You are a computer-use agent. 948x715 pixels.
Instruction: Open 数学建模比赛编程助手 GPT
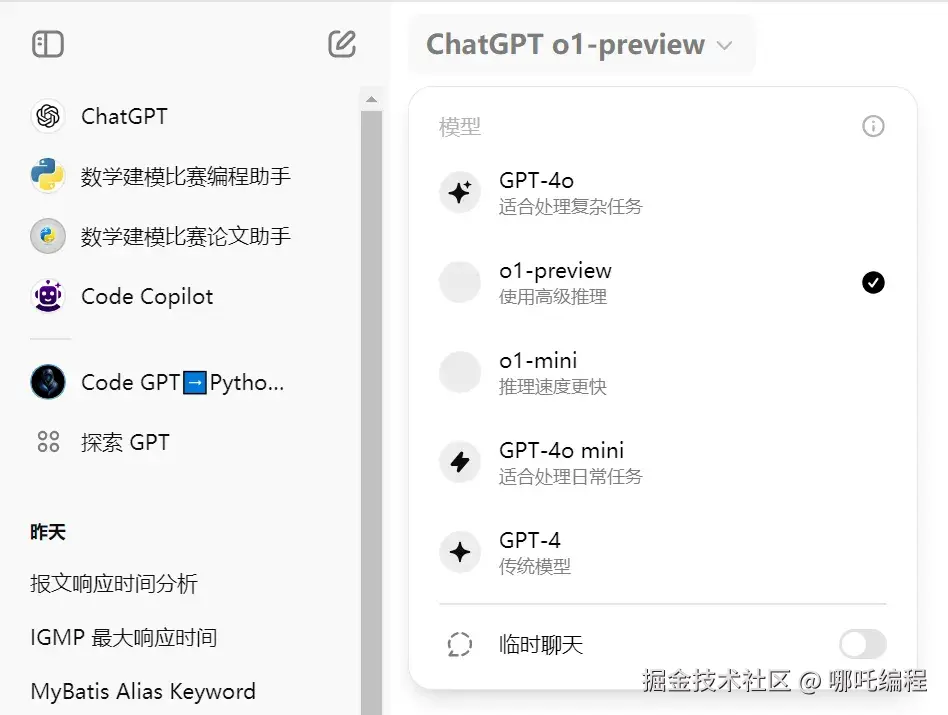click(x=185, y=177)
